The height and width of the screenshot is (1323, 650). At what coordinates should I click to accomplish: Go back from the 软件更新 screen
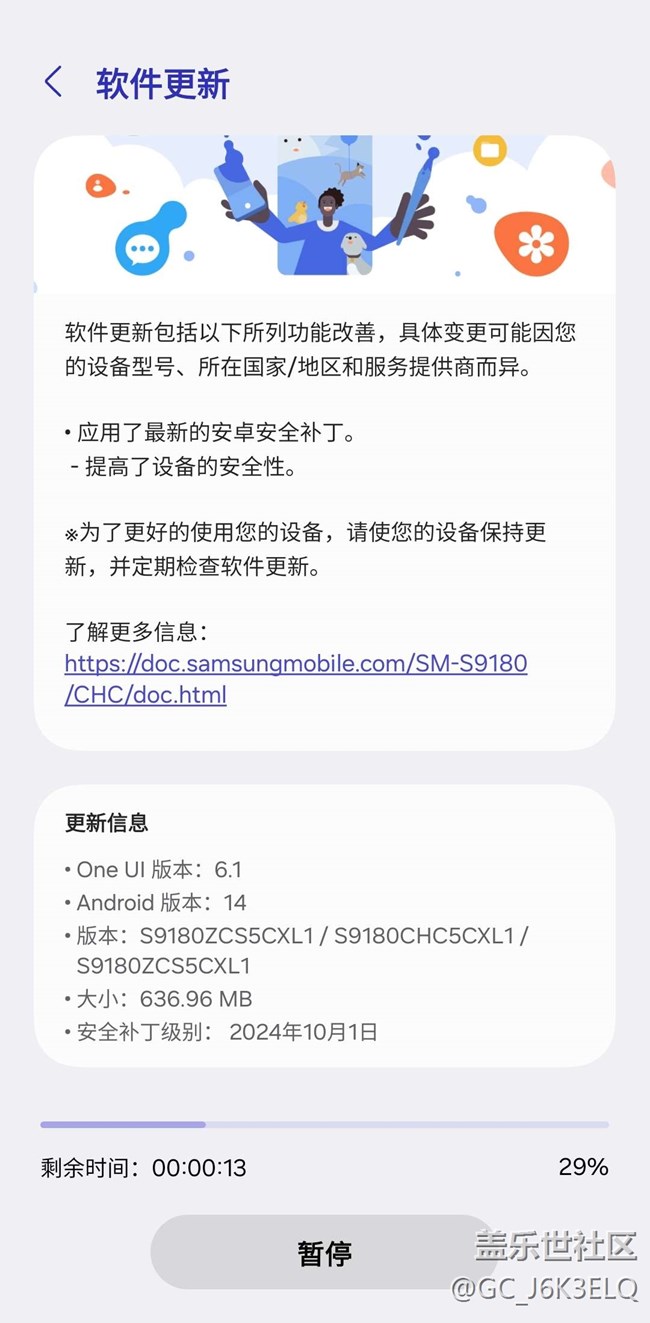54,83
